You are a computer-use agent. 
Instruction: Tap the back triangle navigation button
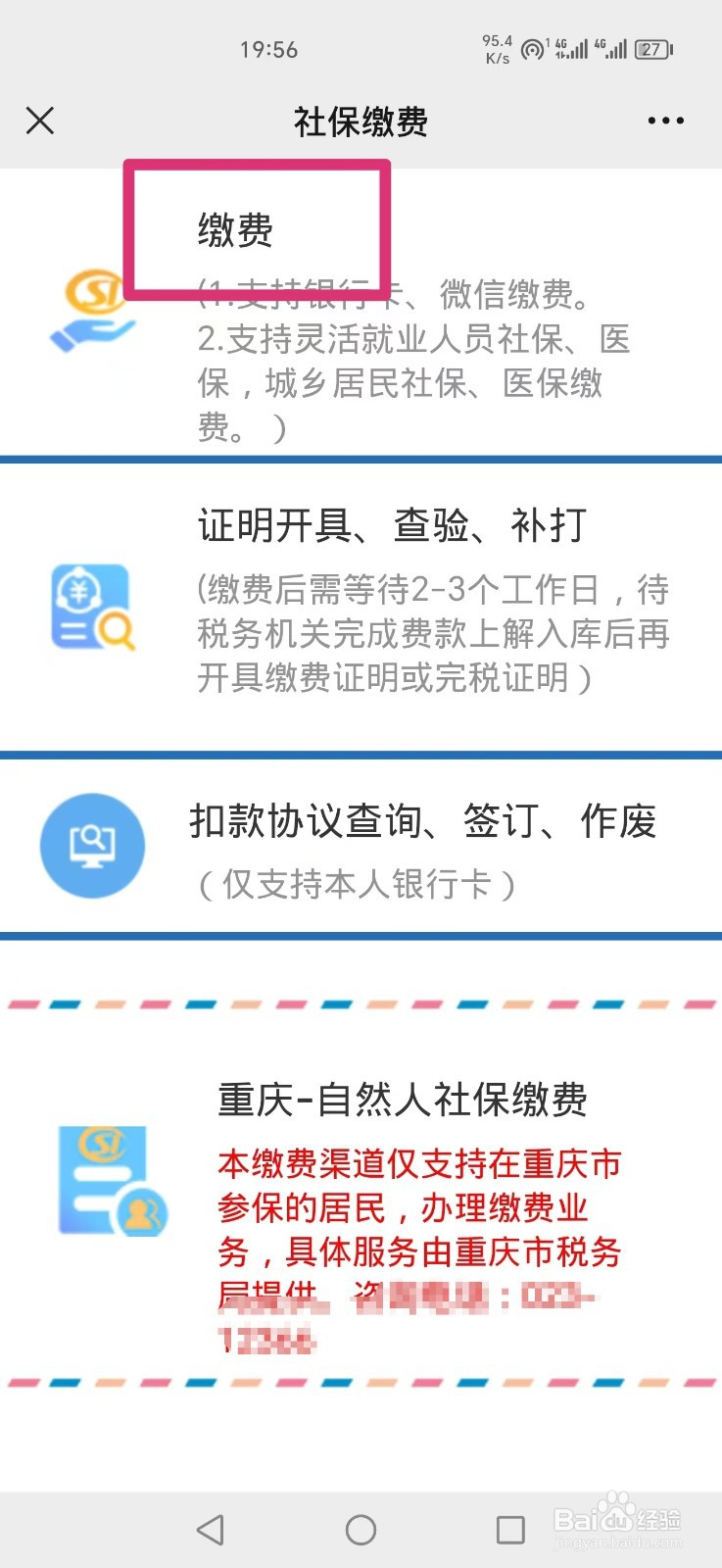coord(211,1529)
